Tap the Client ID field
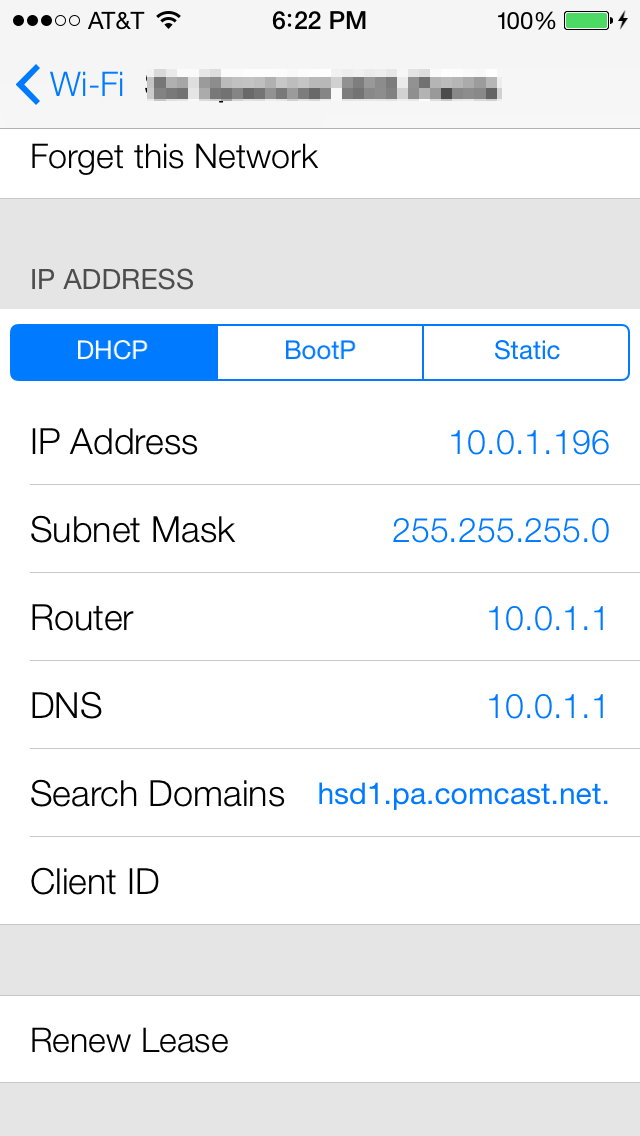The height and width of the screenshot is (1136, 640). click(x=320, y=881)
